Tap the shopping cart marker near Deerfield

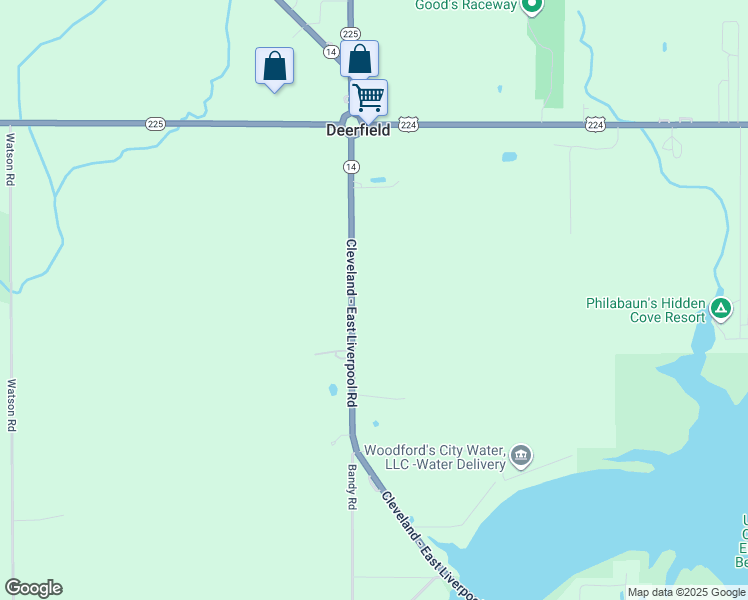[368, 100]
